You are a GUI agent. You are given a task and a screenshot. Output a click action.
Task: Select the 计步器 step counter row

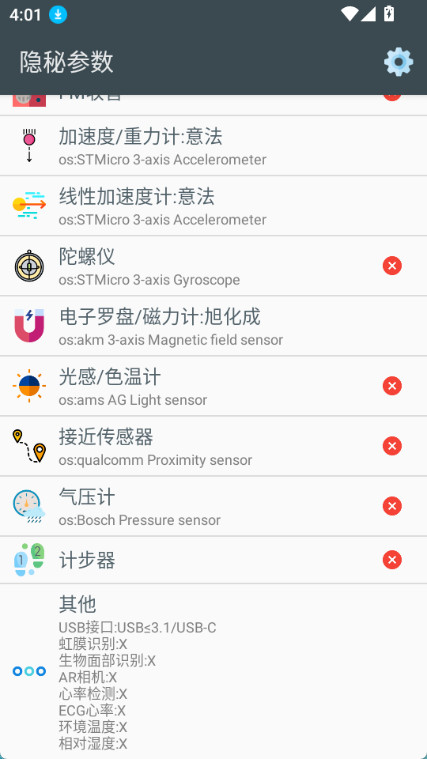click(214, 560)
